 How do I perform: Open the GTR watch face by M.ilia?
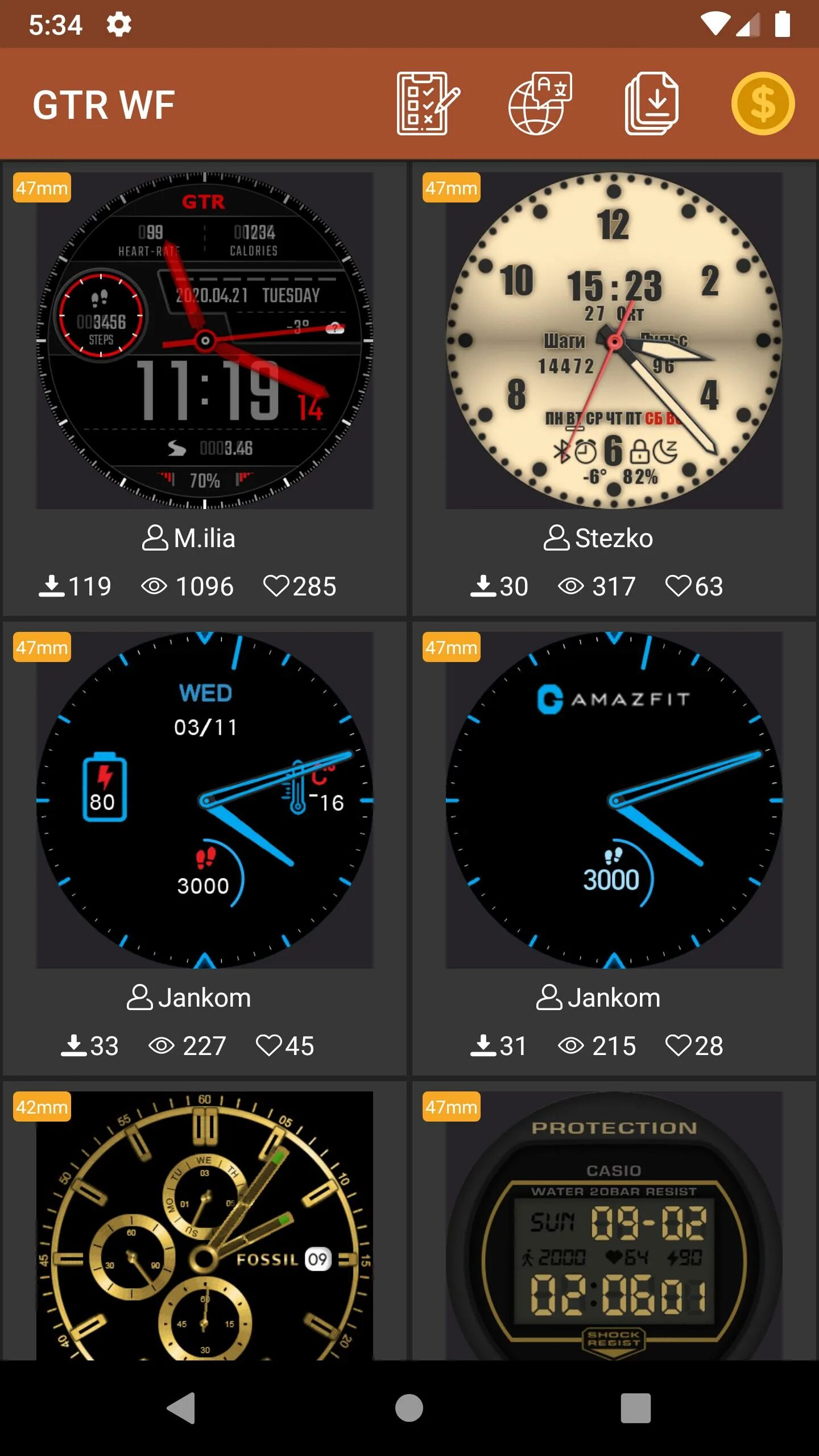(x=205, y=341)
